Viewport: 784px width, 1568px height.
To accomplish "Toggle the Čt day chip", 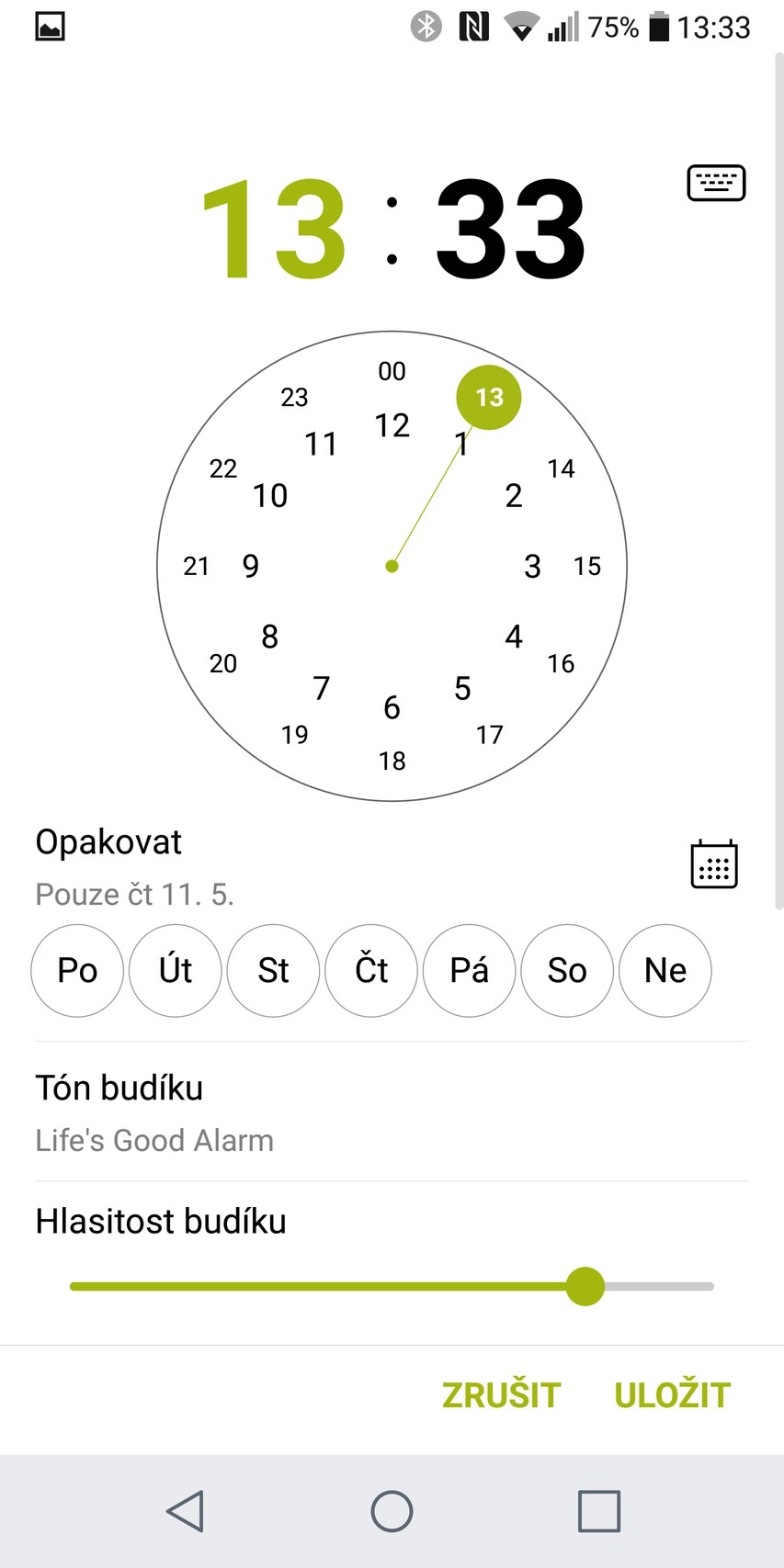I will (x=371, y=971).
